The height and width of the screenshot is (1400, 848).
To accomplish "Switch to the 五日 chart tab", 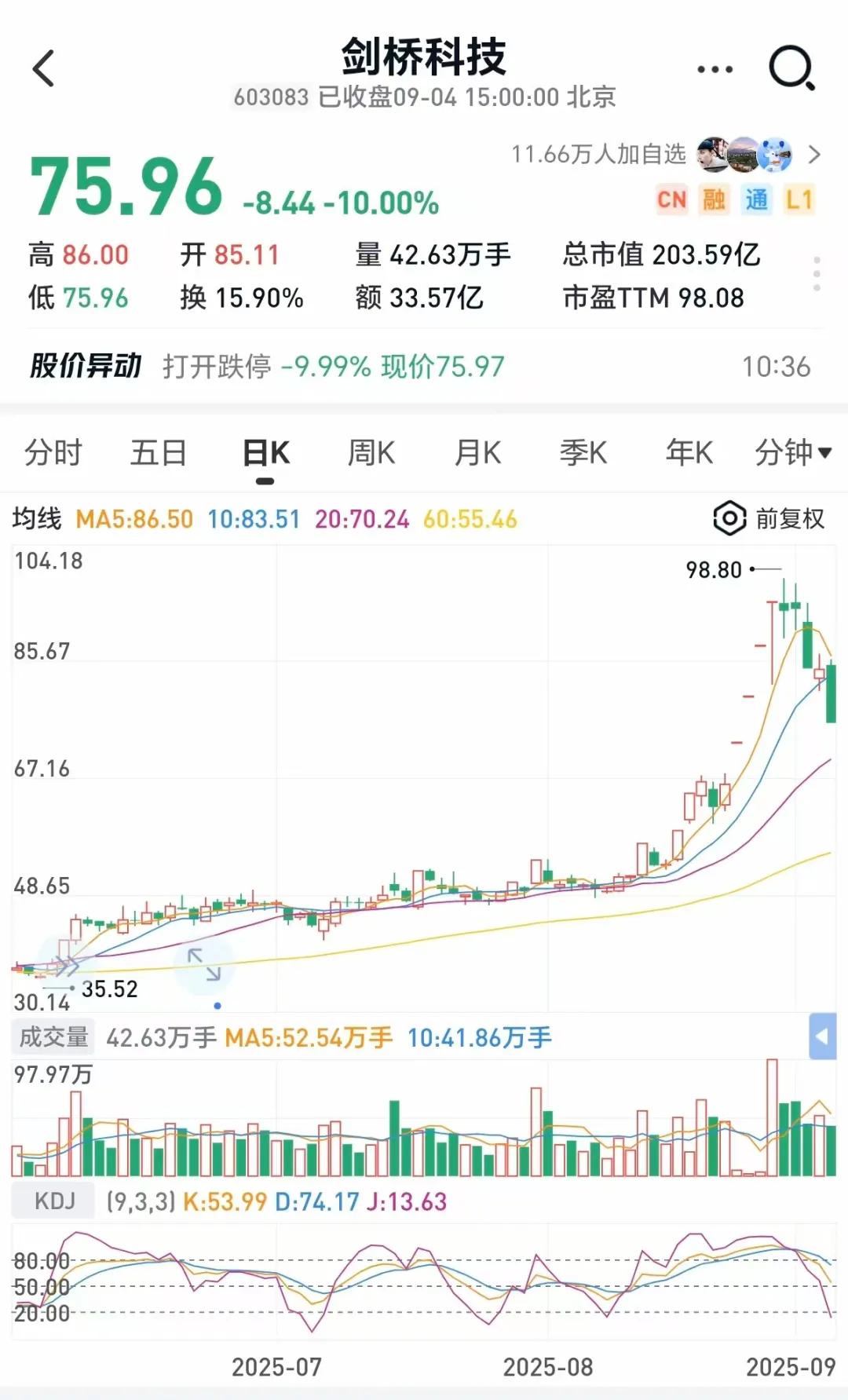I will (159, 453).
